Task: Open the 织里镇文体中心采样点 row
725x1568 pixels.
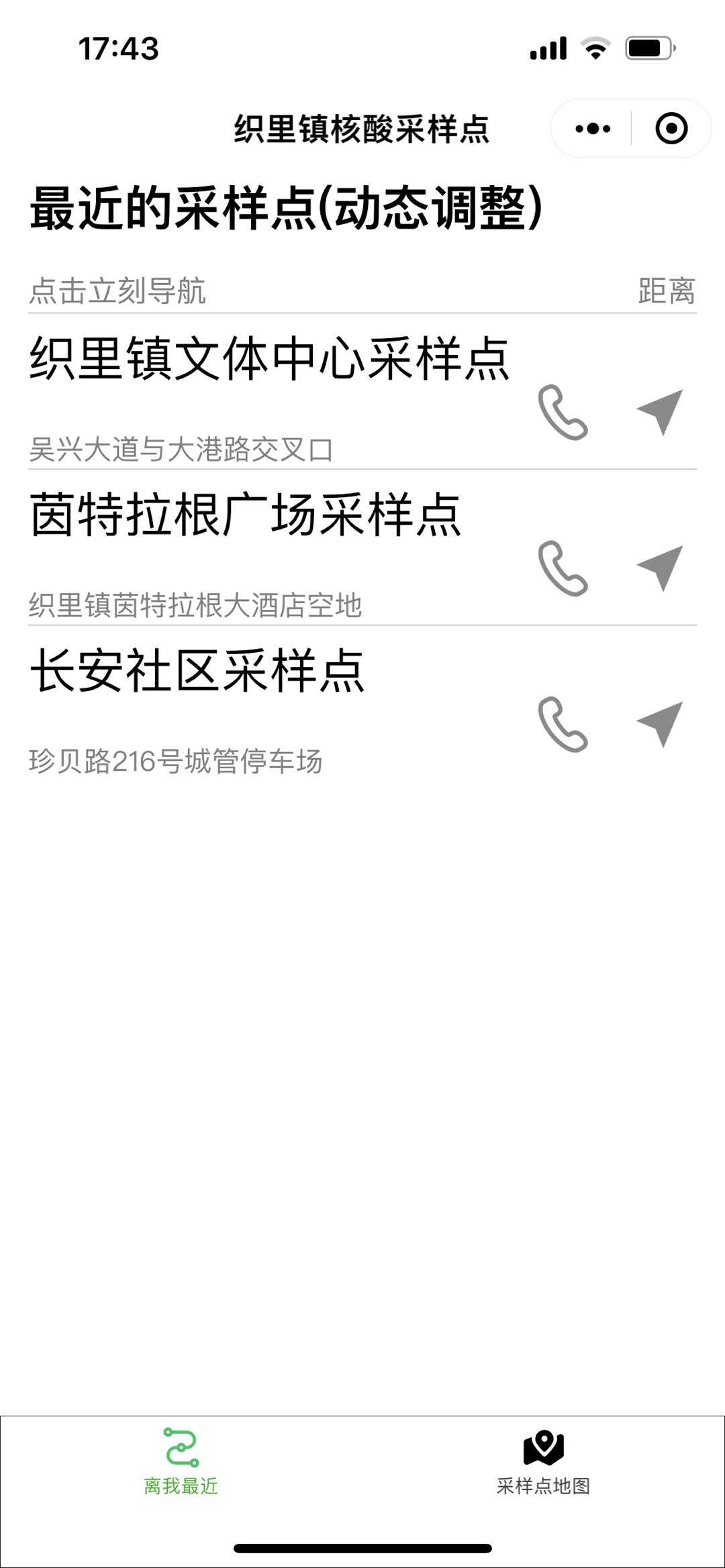Action: click(x=269, y=360)
